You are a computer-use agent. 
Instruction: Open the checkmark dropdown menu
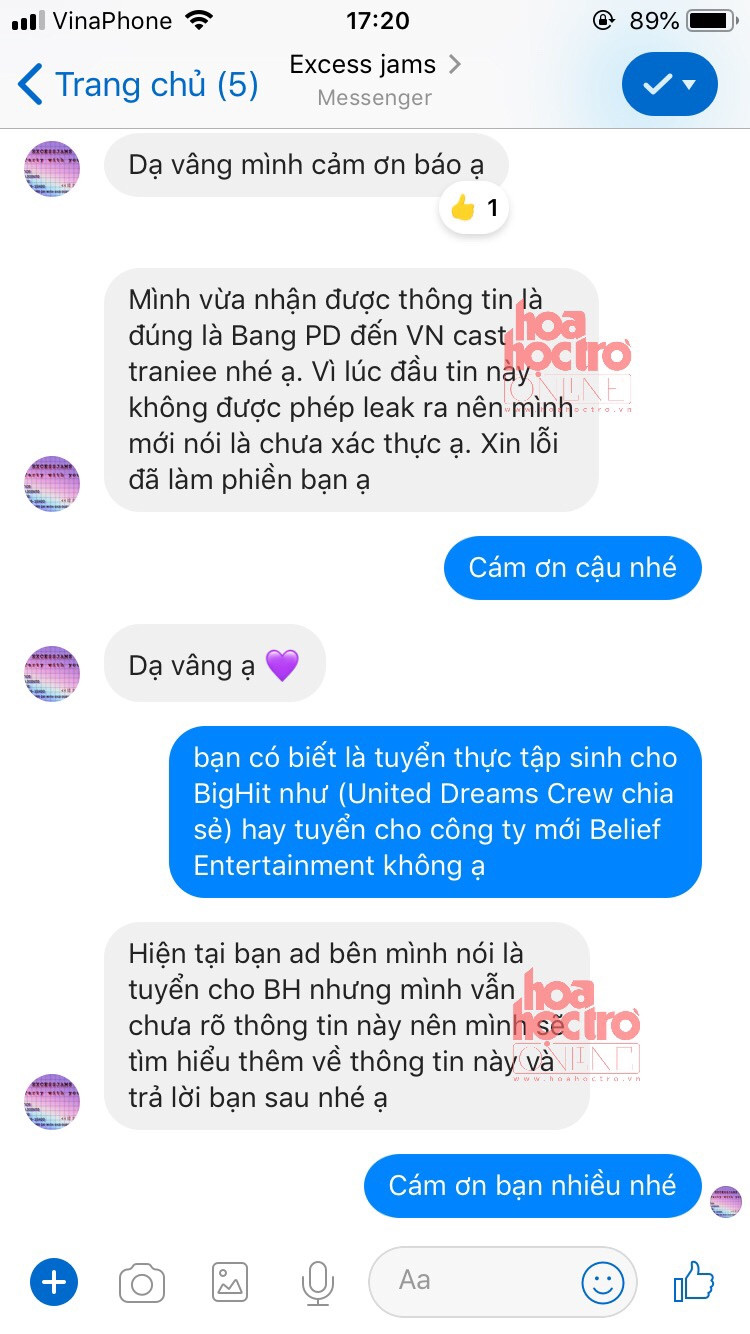coord(669,84)
